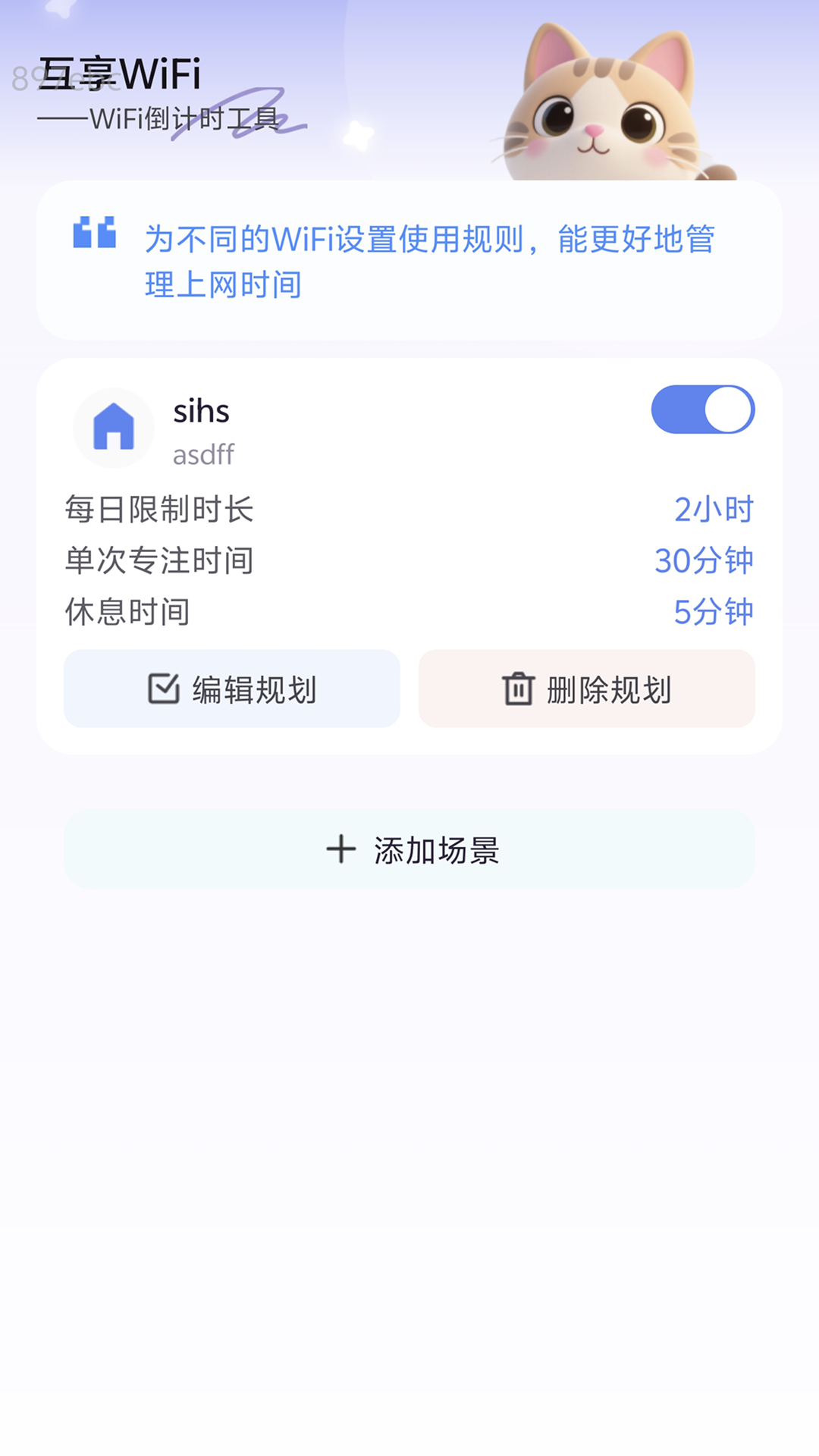Toggle the blue switch in the WiFi card
The height and width of the screenshot is (1456, 819).
pyautogui.click(x=703, y=409)
